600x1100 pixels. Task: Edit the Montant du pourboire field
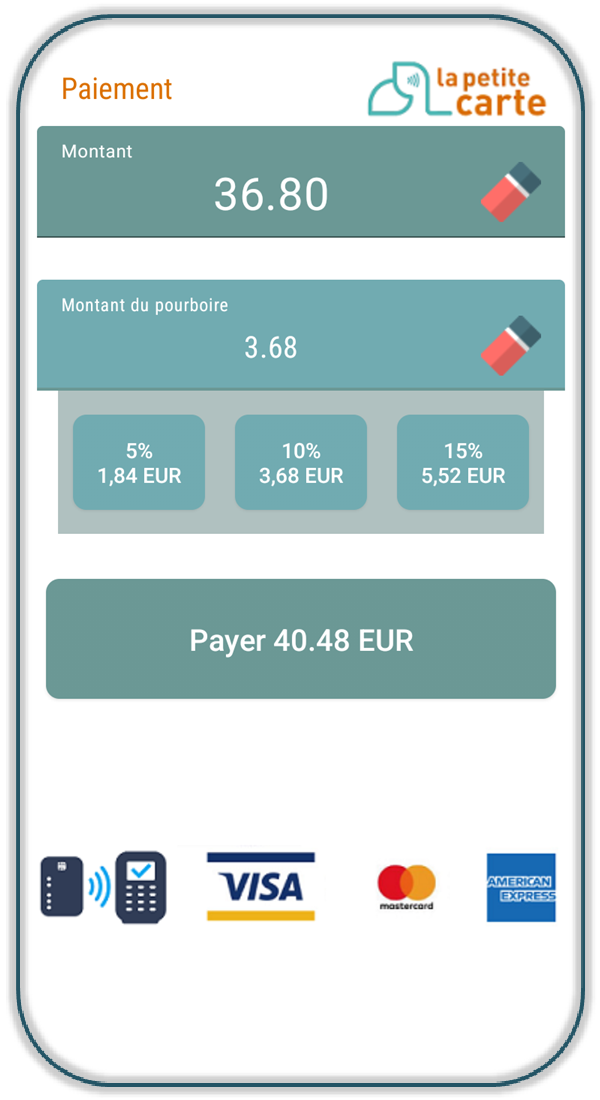point(271,347)
